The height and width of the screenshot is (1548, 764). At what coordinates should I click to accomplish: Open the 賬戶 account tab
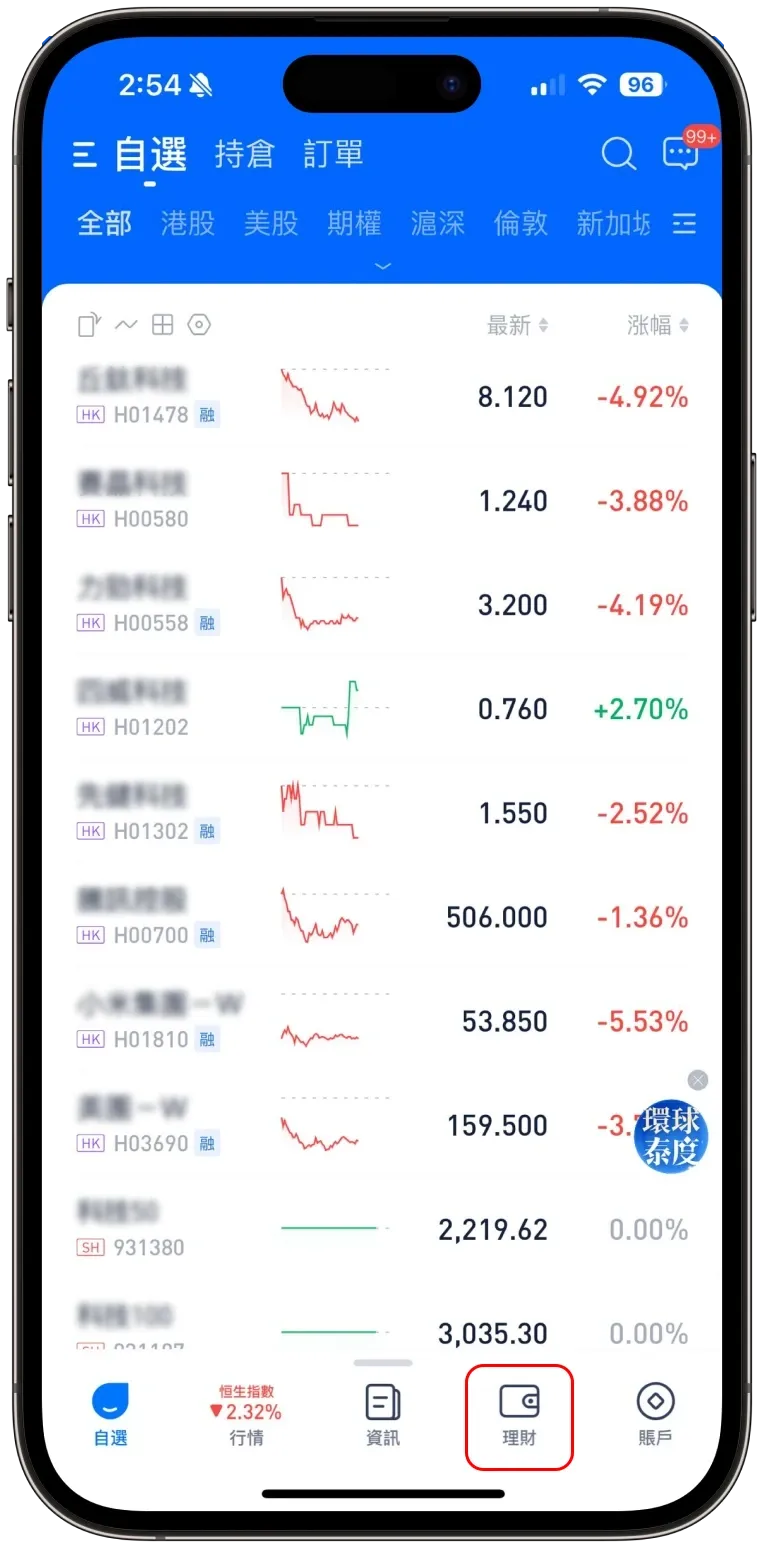pos(655,1416)
